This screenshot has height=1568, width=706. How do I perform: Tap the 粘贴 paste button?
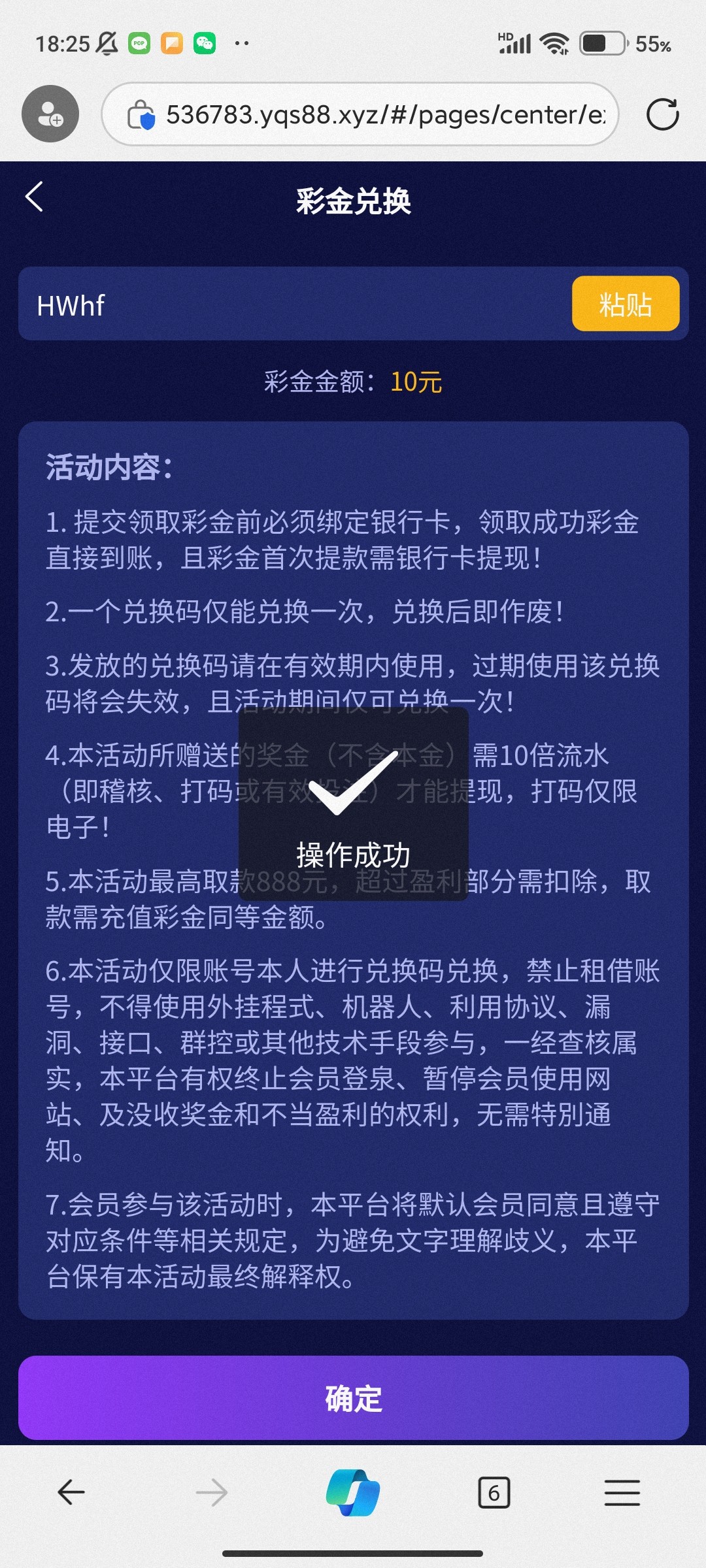[x=625, y=304]
